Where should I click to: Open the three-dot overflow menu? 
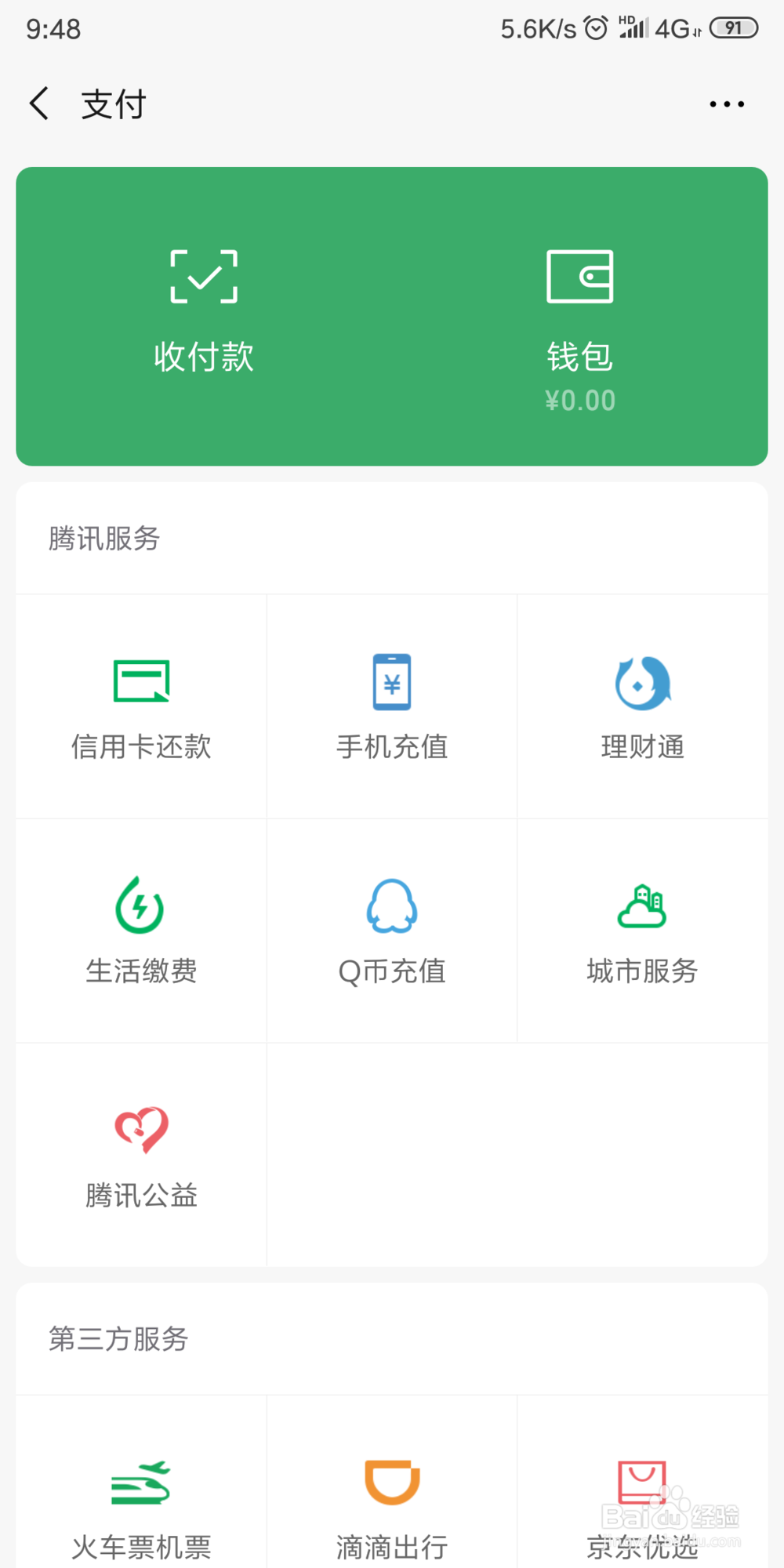pyautogui.click(x=724, y=103)
